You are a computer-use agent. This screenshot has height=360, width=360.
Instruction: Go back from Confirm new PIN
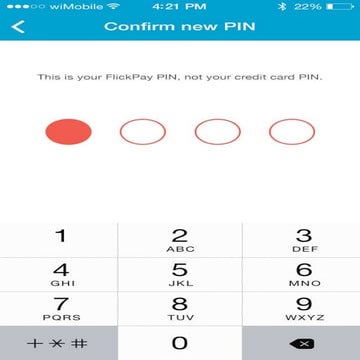click(18, 27)
